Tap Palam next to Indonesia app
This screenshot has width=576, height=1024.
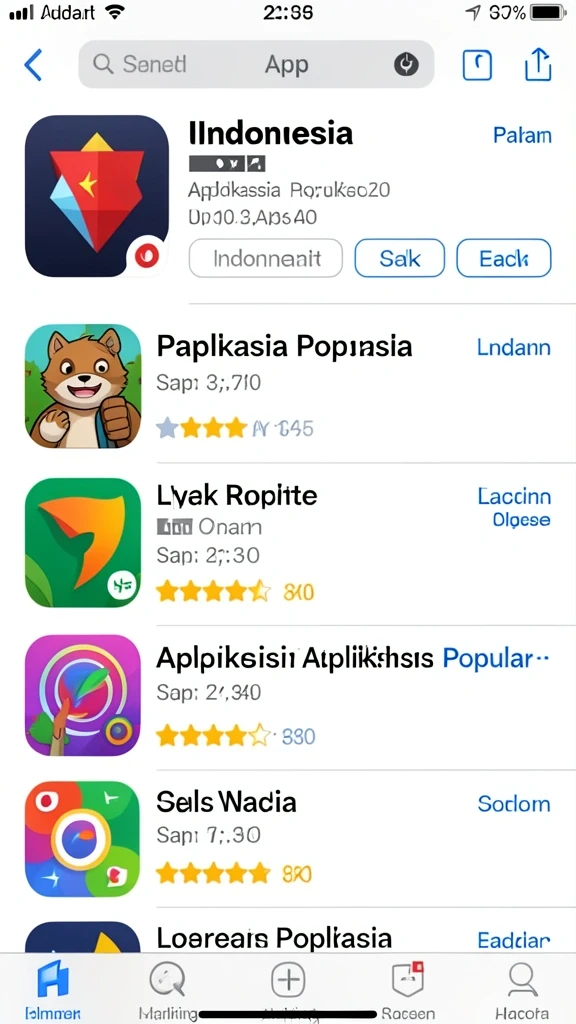pyautogui.click(x=522, y=135)
